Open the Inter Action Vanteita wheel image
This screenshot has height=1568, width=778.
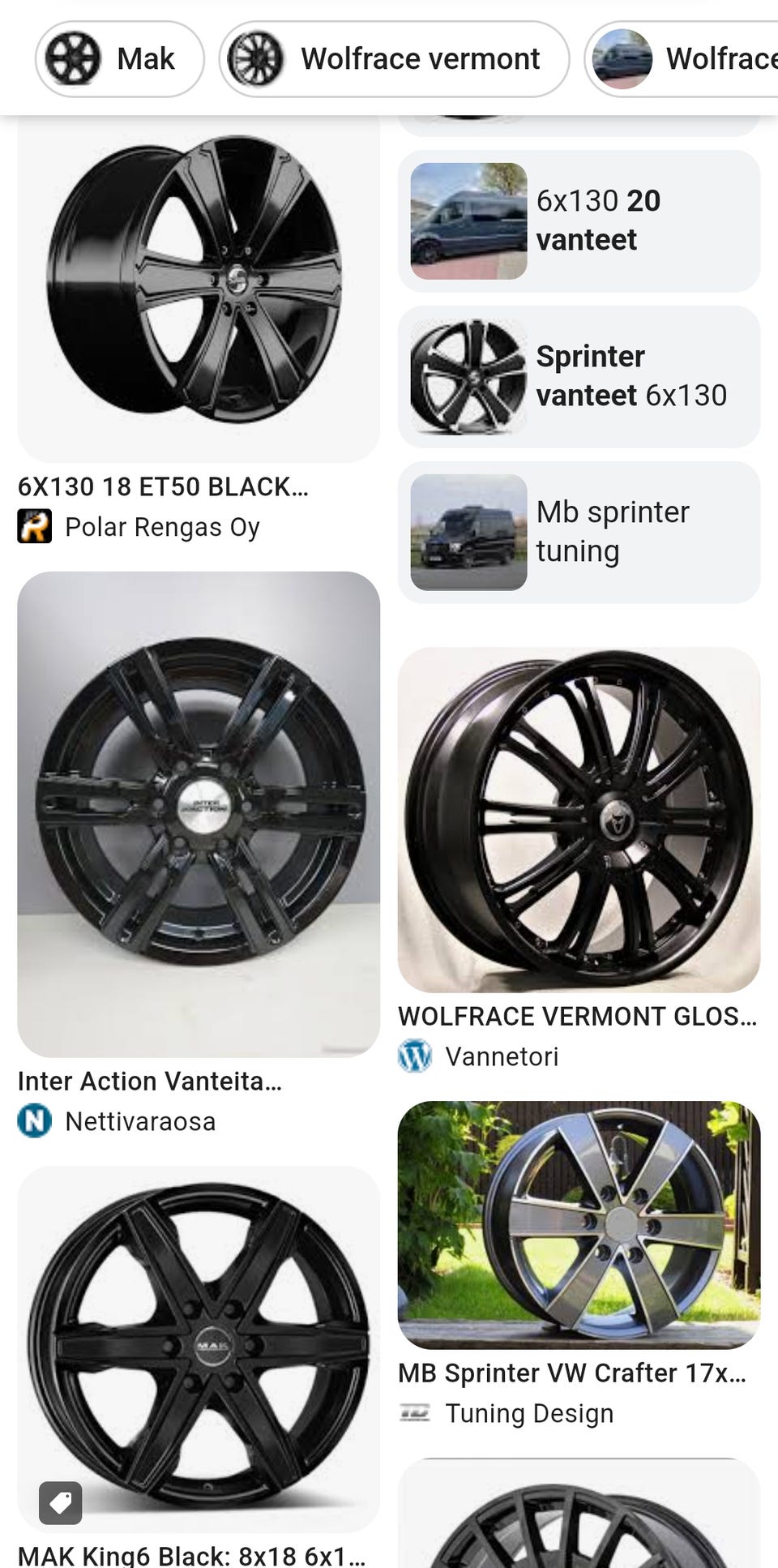pyautogui.click(x=199, y=813)
